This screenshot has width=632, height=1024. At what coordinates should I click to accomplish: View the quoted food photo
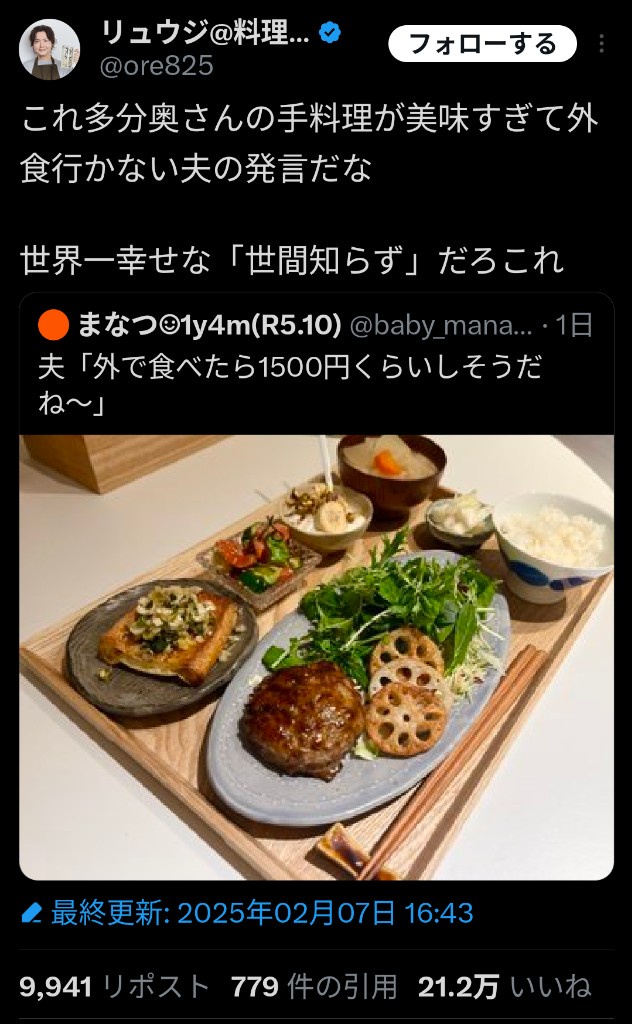click(316, 655)
